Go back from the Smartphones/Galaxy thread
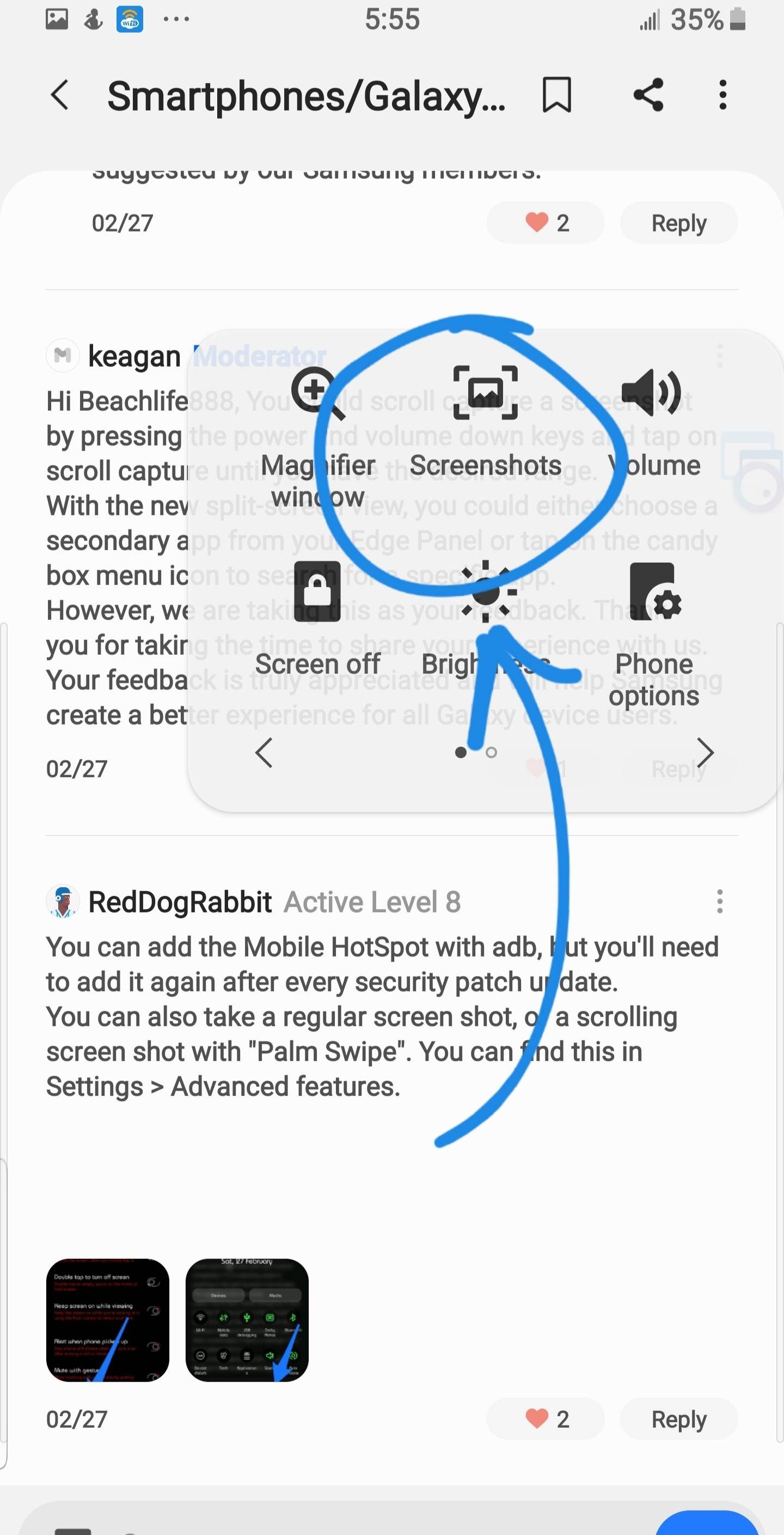The image size is (784, 1535). pos(59,95)
